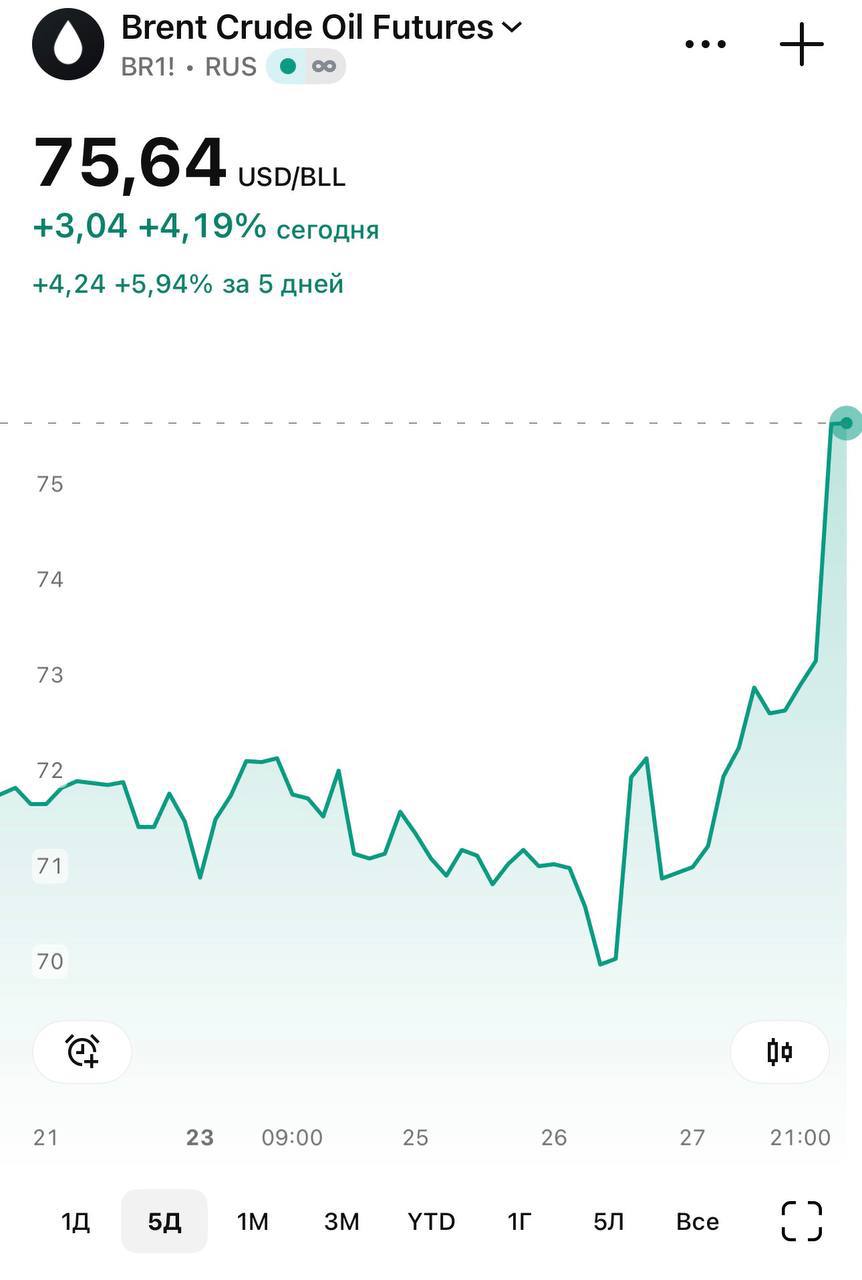Viewport: 862px width, 1280px height.
Task: Show the Все full history range
Action: [x=697, y=1221]
